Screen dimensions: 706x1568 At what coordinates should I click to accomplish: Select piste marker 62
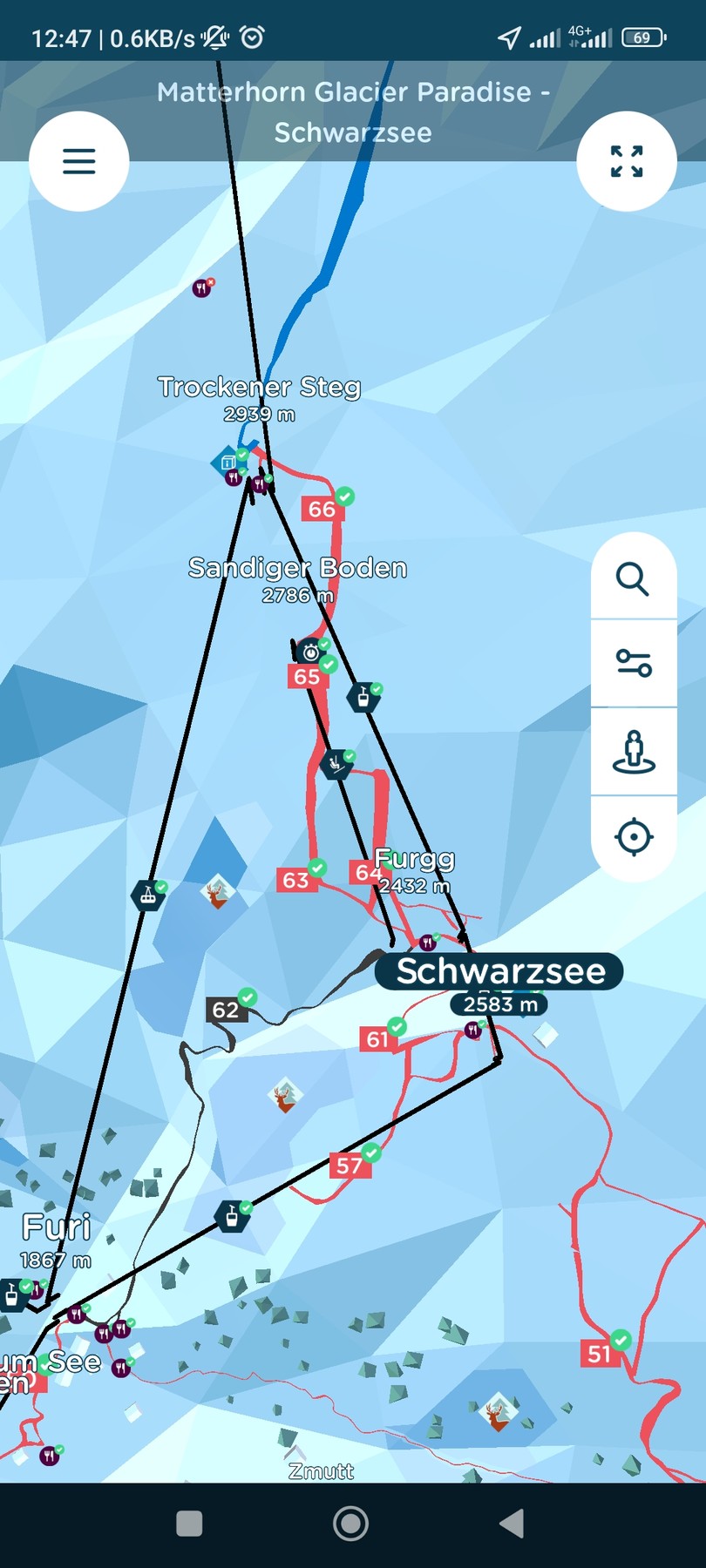click(226, 1009)
